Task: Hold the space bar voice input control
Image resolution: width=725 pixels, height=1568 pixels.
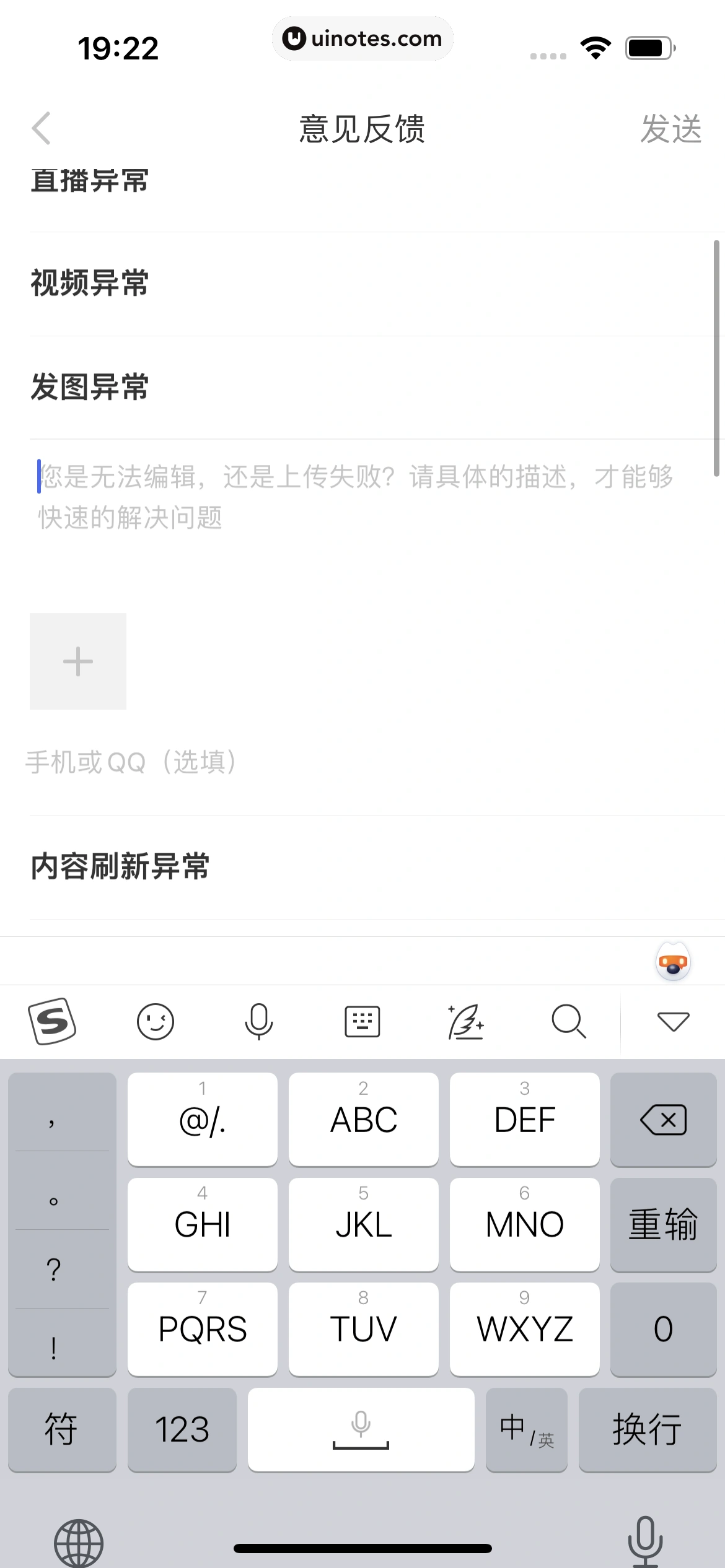Action: (362, 1431)
